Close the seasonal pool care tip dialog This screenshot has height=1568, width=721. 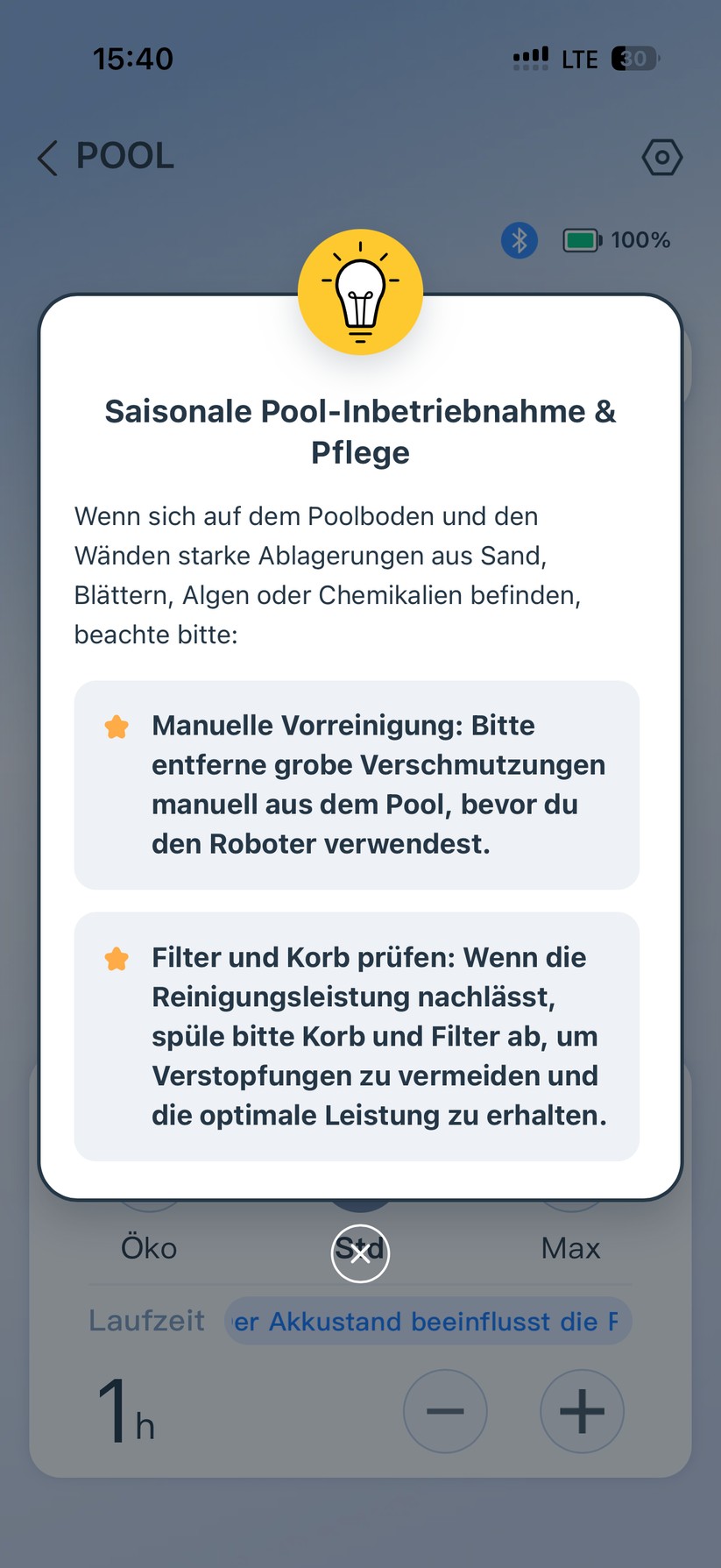pyautogui.click(x=360, y=1252)
